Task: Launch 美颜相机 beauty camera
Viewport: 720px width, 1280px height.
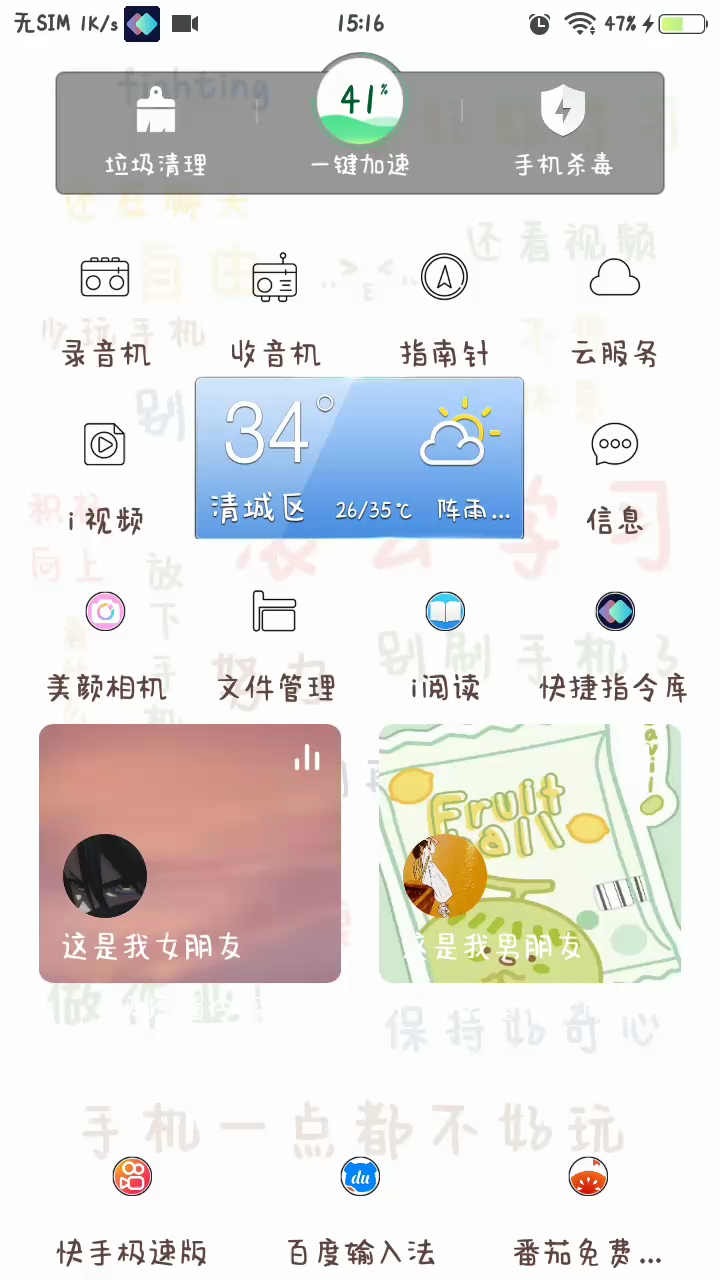Action: coord(105,611)
